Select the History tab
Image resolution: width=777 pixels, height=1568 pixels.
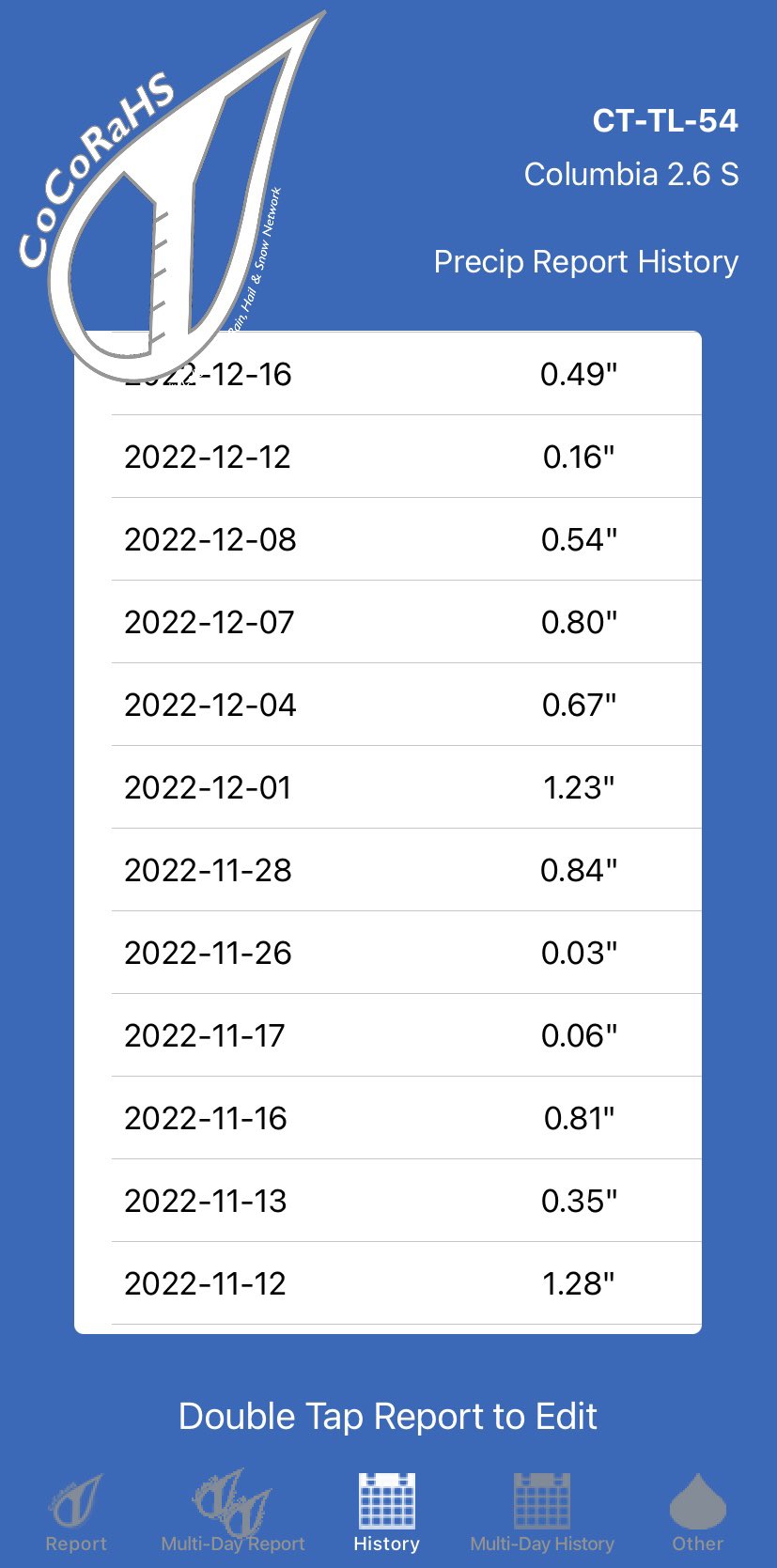pyautogui.click(x=387, y=1513)
